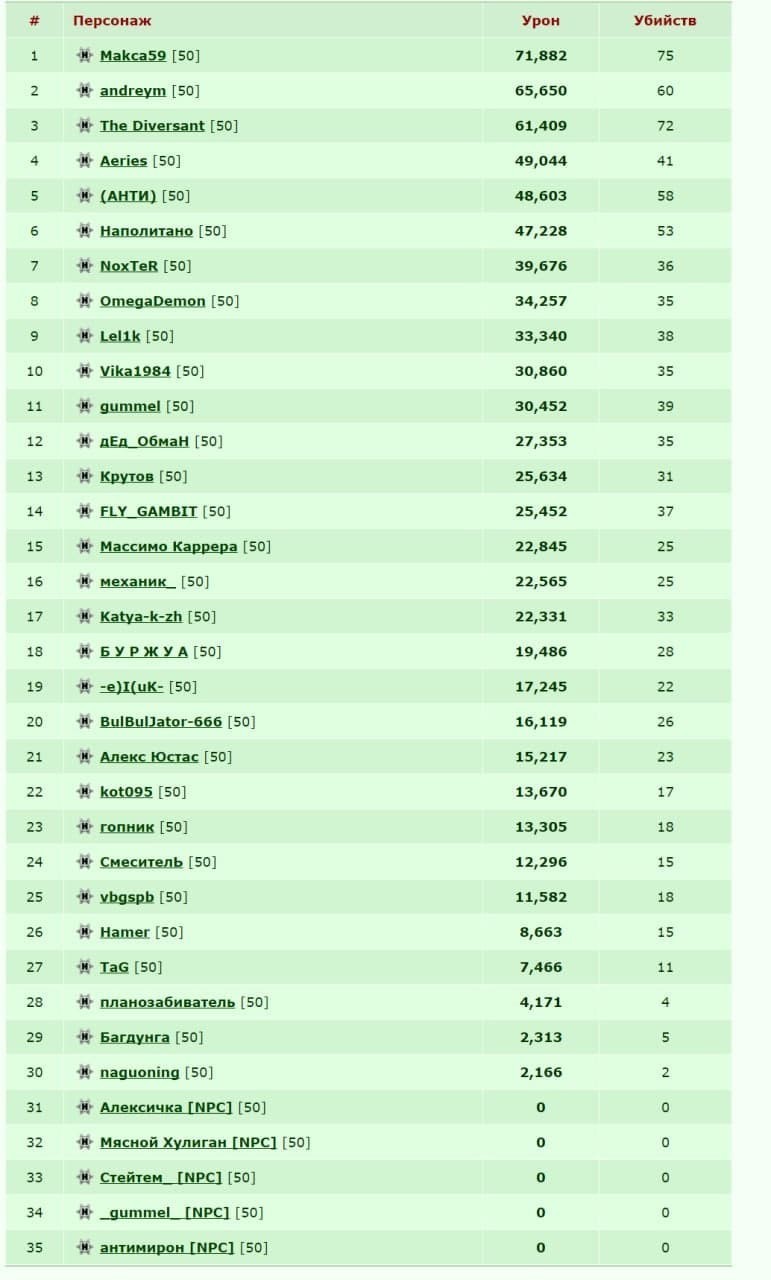View планозабиватель character page
The height and width of the screenshot is (1280, 771).
pyautogui.click(x=167, y=1001)
